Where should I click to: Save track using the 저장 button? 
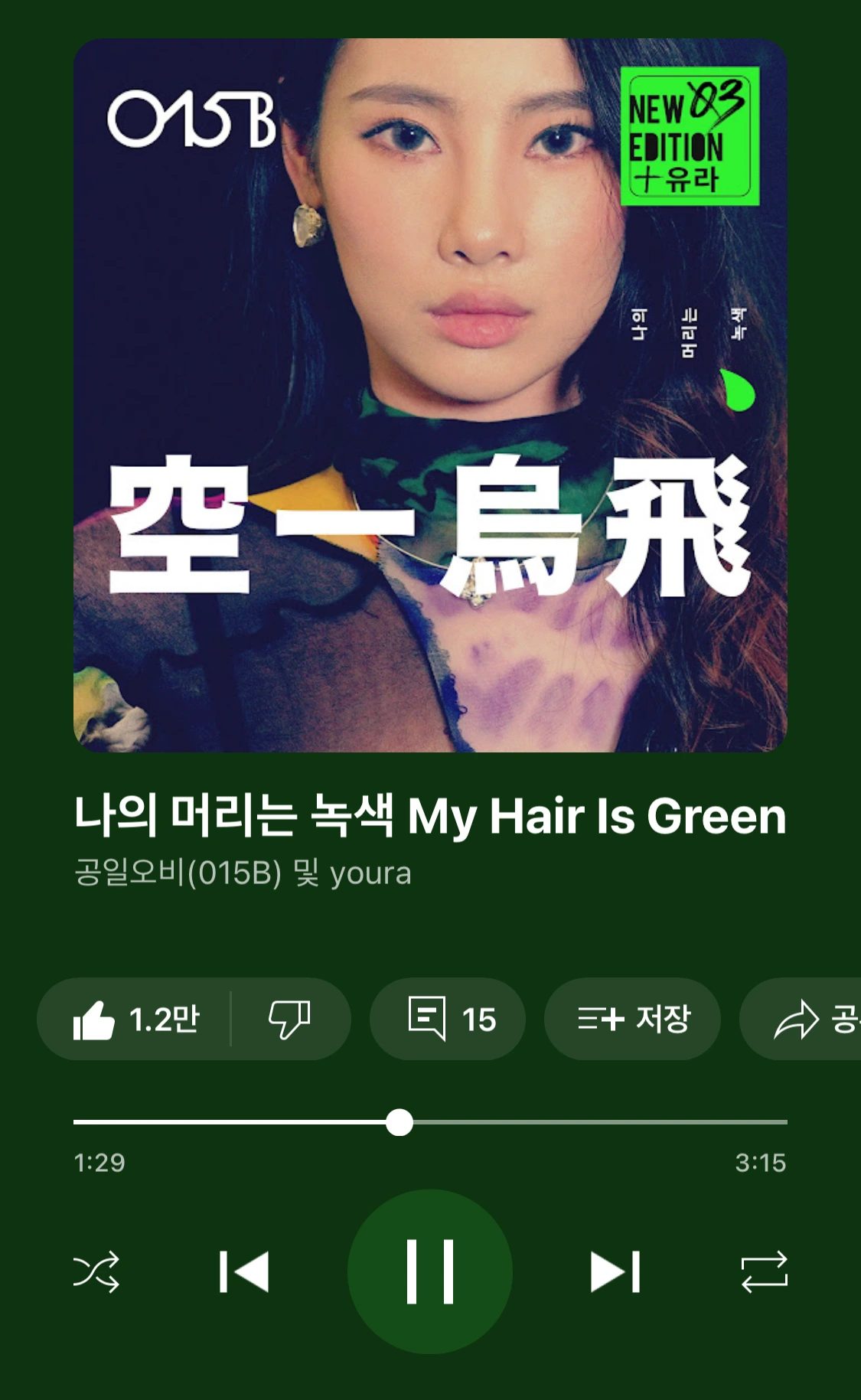pos(632,1020)
